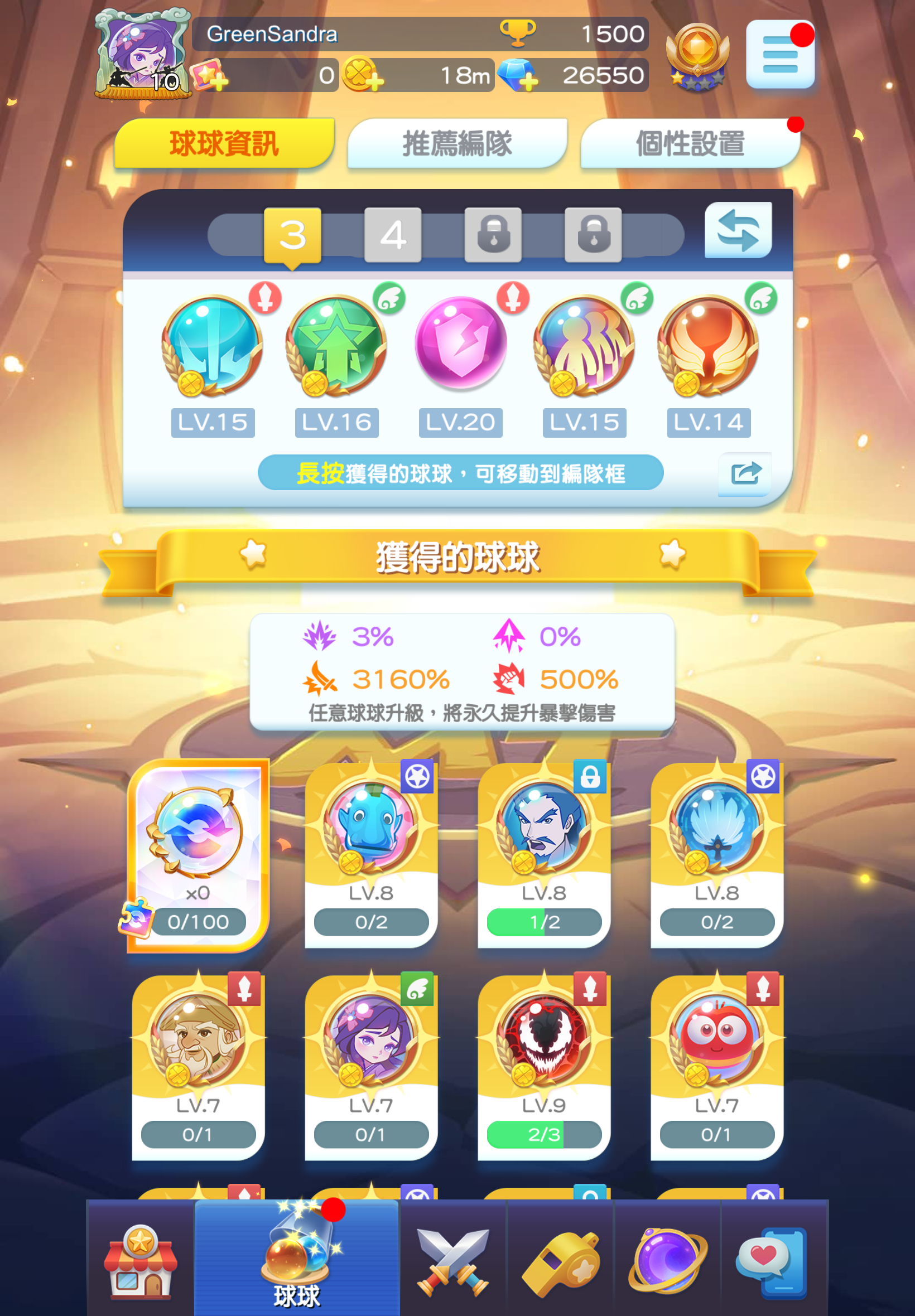The image size is (915, 1316).
Task: Select team slot 4
Action: coord(393,234)
